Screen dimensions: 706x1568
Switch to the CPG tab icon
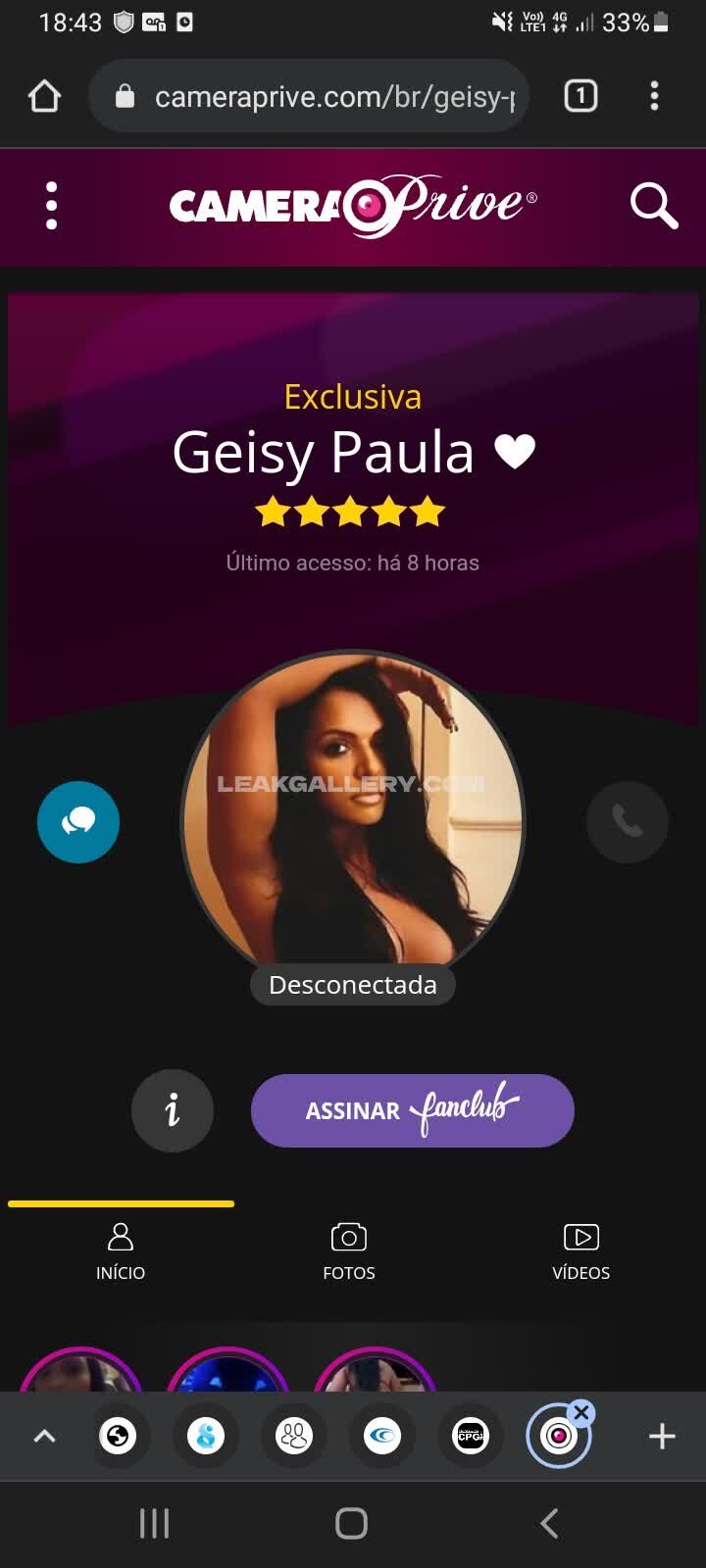tap(471, 1437)
